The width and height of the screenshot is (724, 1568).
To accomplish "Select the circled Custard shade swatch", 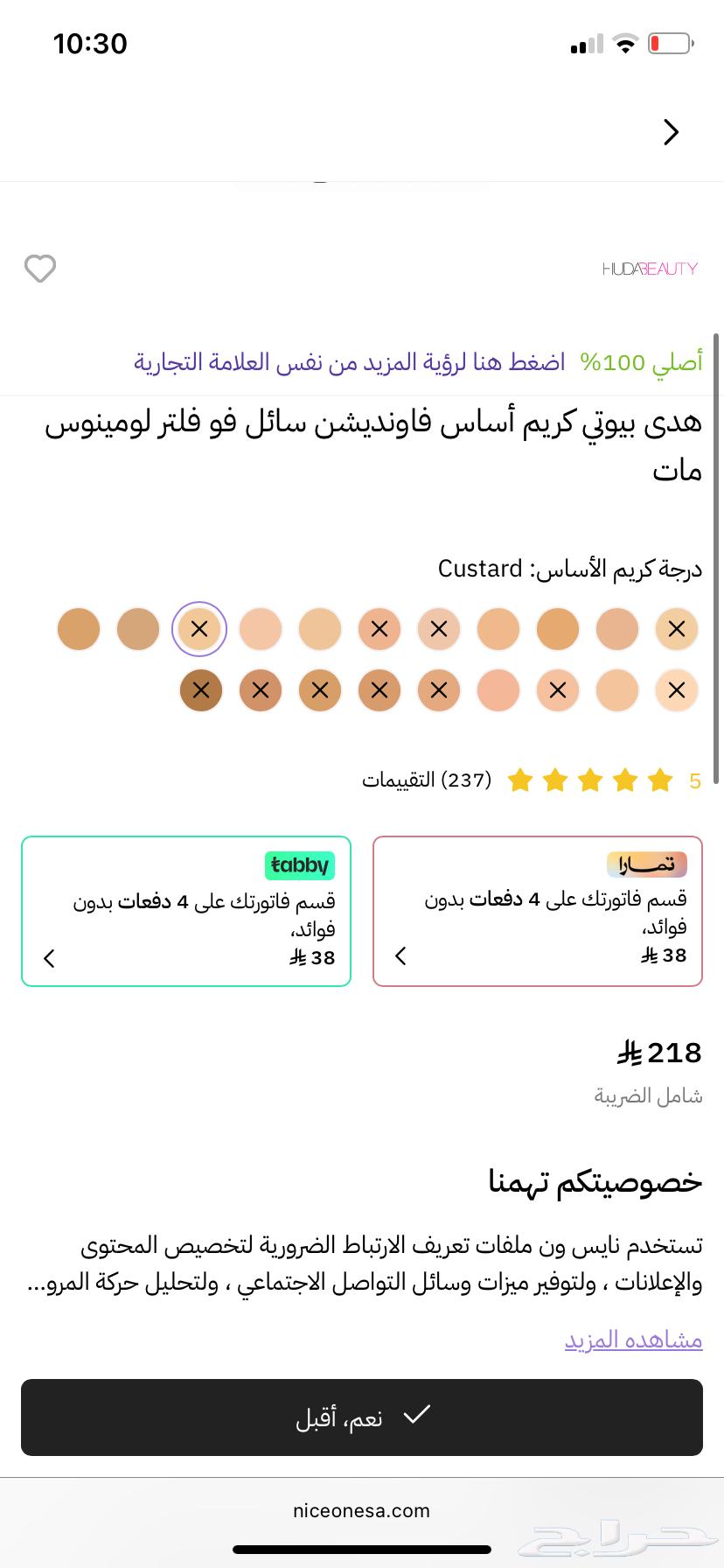I will (200, 628).
